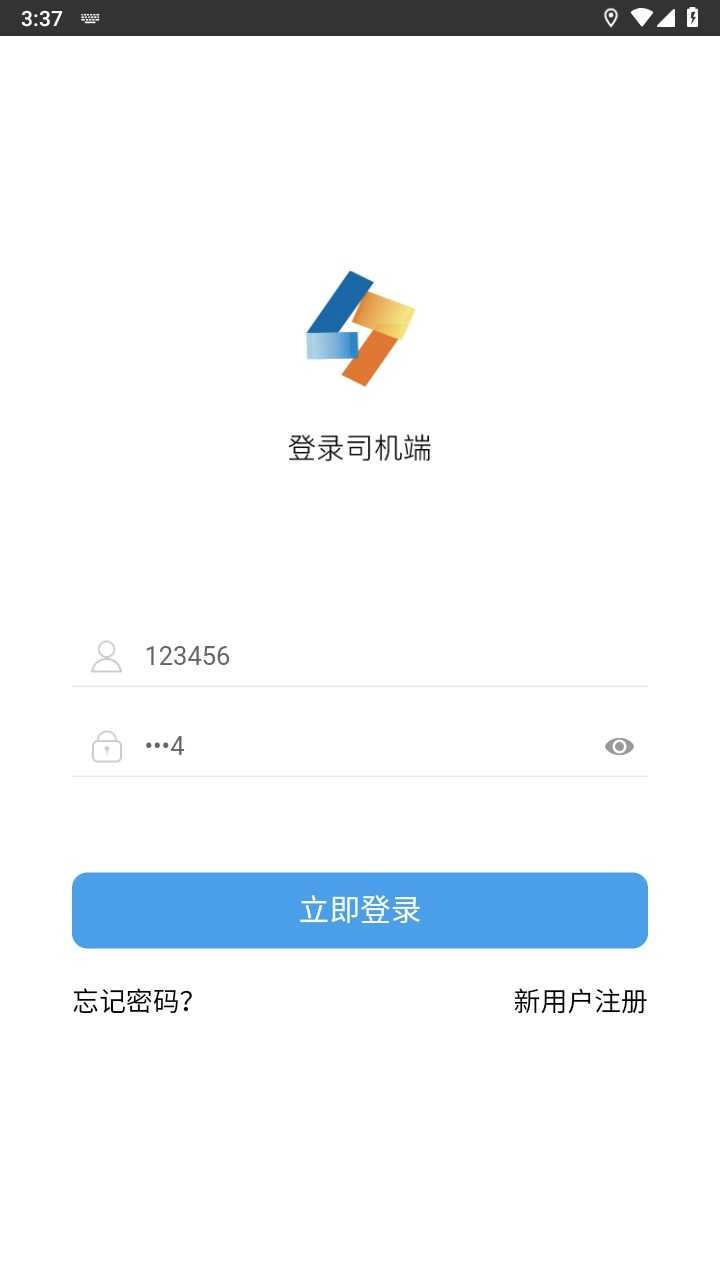Tap the clock showing 3:37
Screen dimensions: 720x1280
[42, 17]
